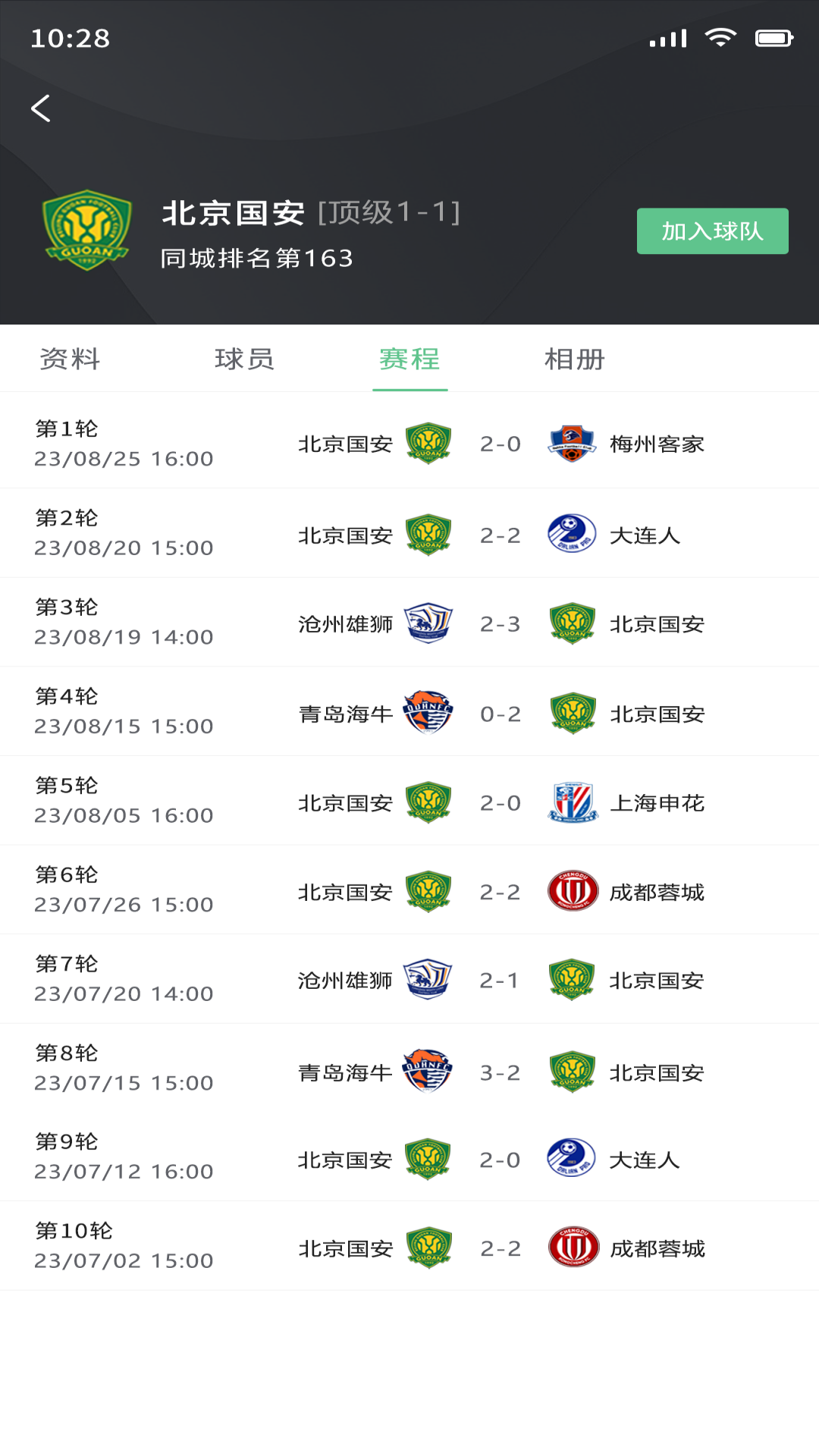
Task: Select the 赛程 tab
Action: pyautogui.click(x=409, y=359)
